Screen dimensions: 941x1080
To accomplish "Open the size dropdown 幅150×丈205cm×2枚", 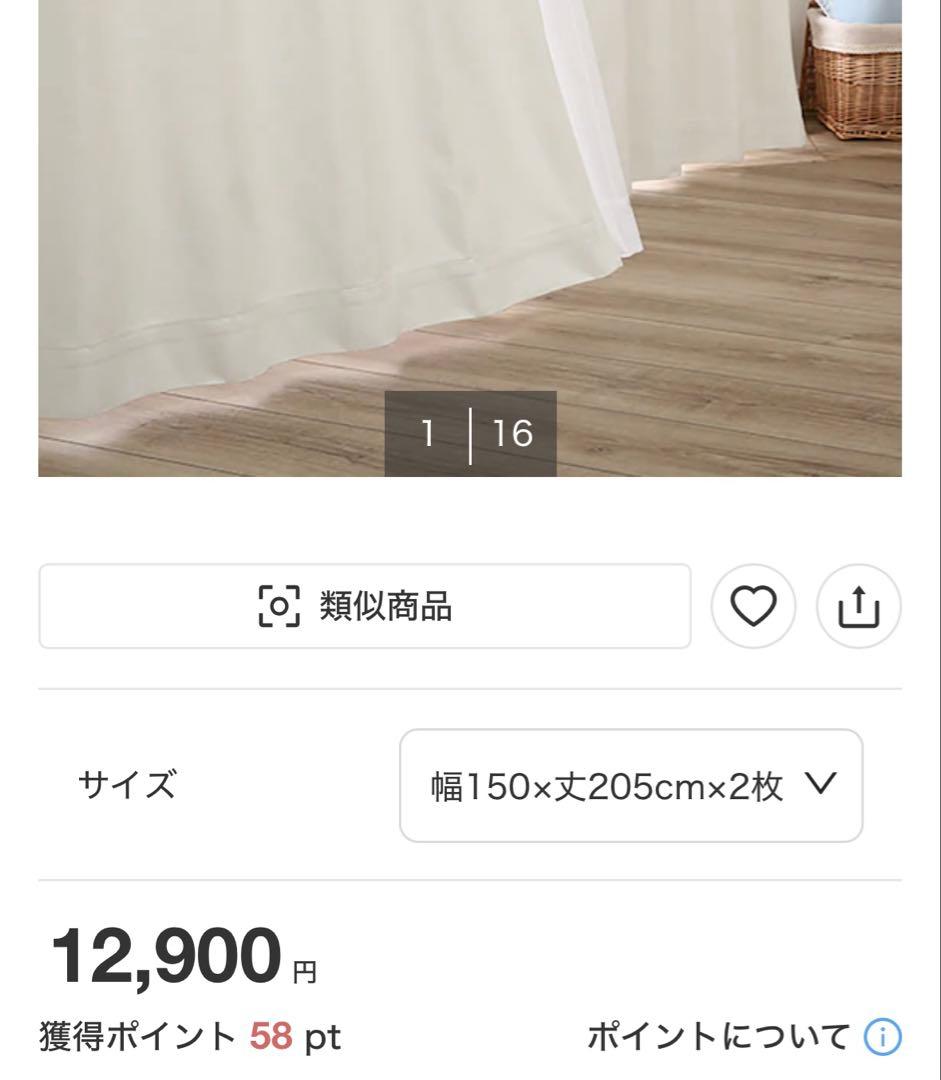I will click(631, 786).
